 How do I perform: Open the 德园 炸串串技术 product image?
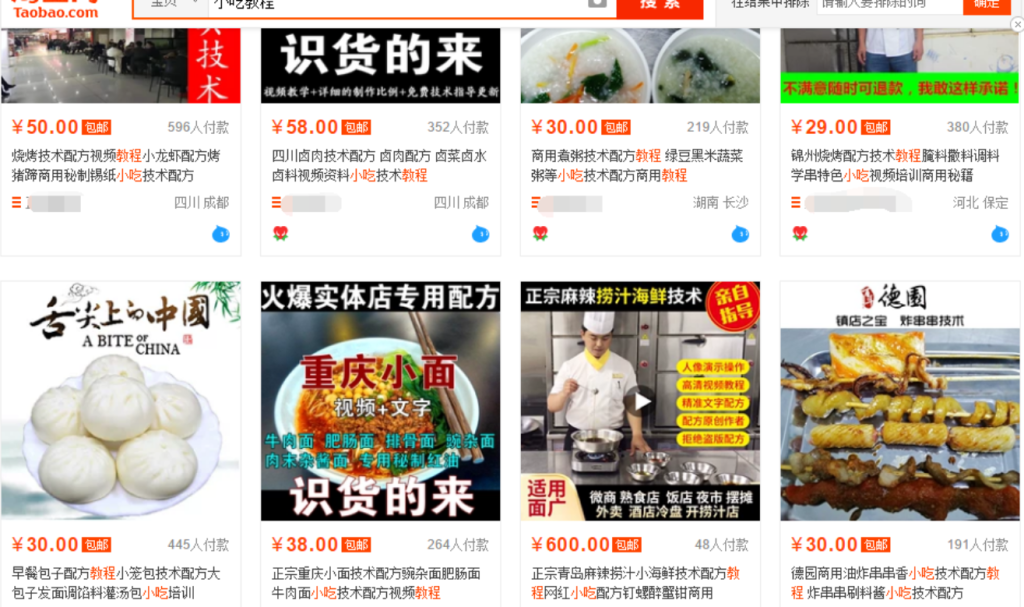pyautogui.click(x=900, y=401)
